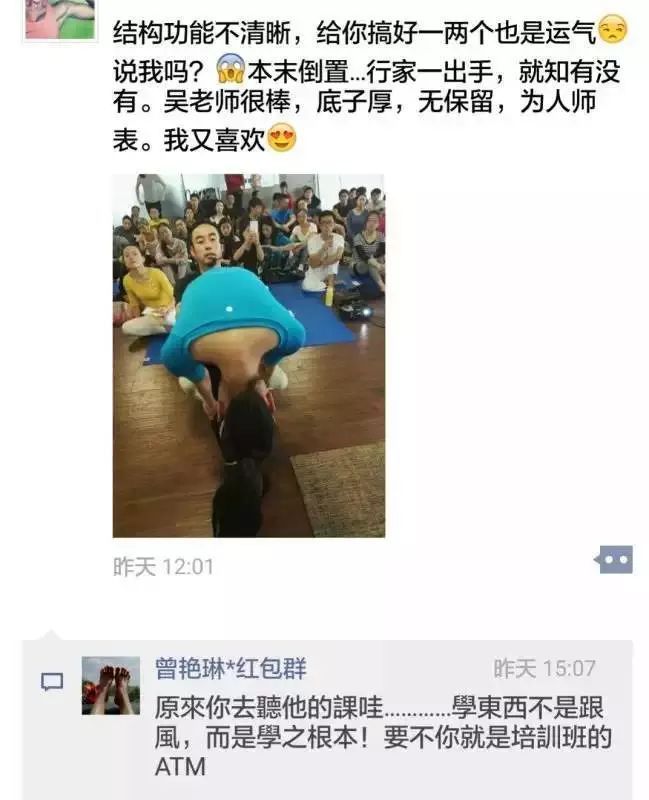Image resolution: width=649 pixels, height=800 pixels.
Task: Open the poster's avatar profile
Action: (60, 18)
